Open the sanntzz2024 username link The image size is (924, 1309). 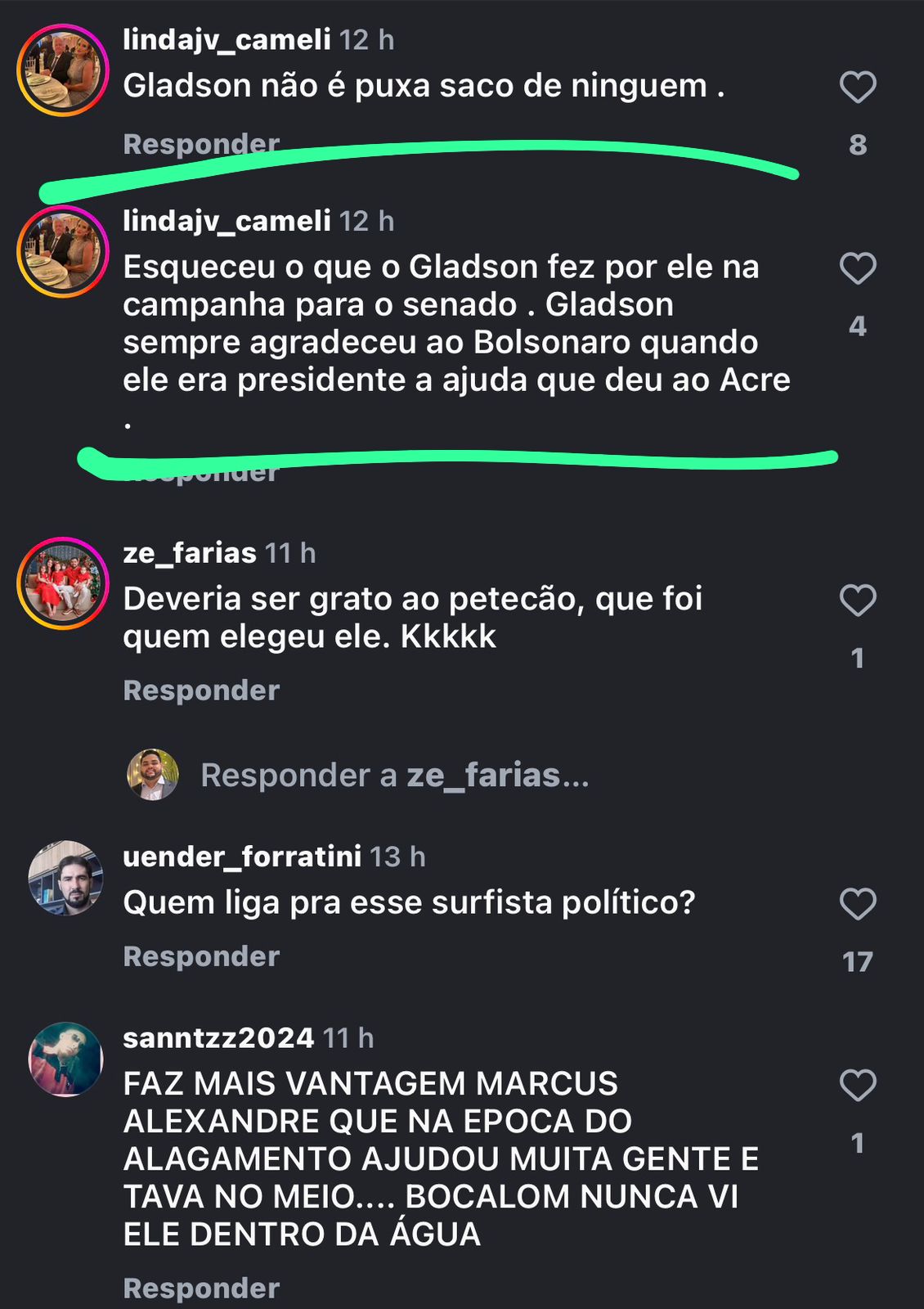218,1038
